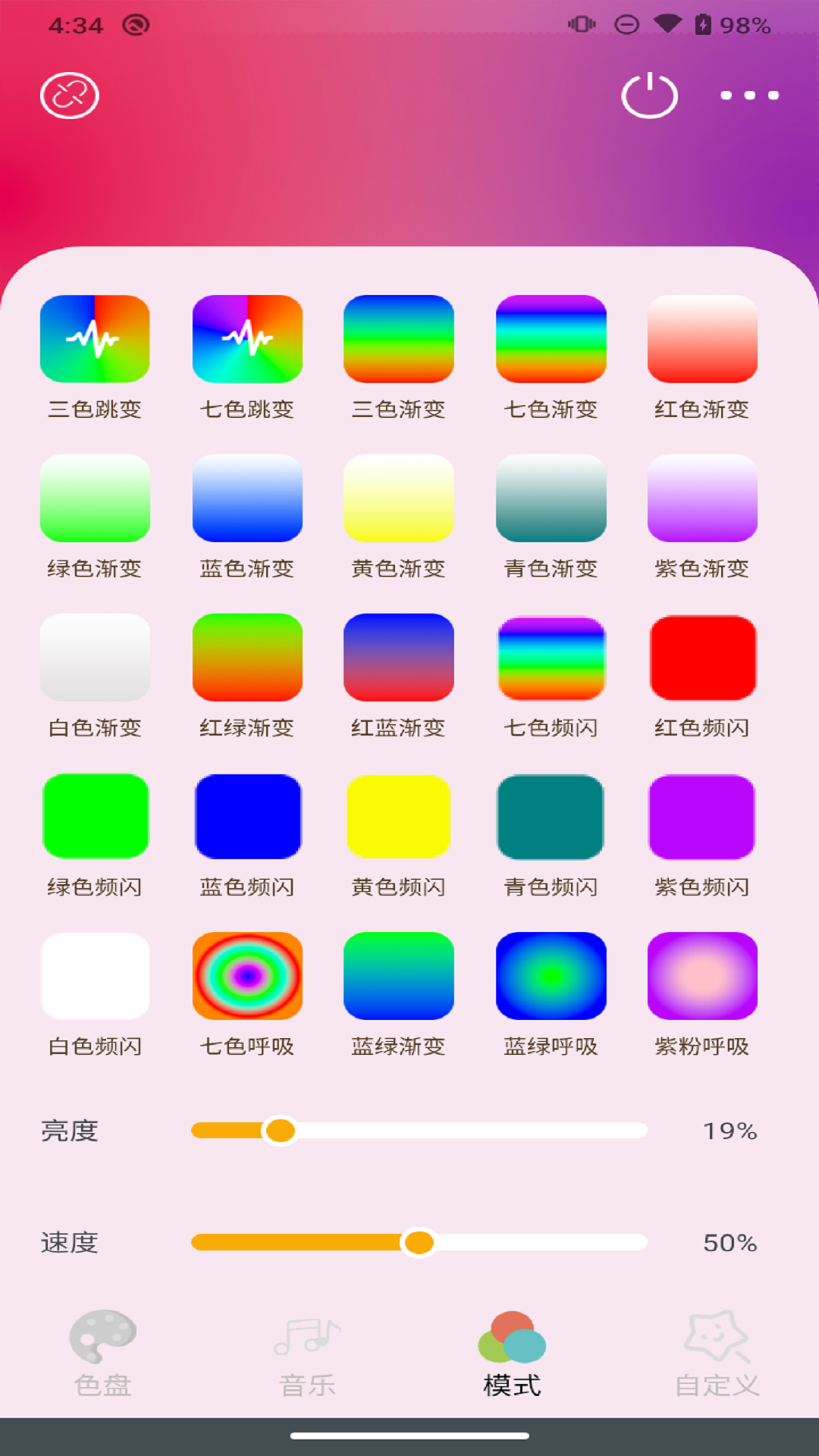Choose the 蓝绿呼吸 breathing mode icon
819x1456 pixels.
pos(551,975)
